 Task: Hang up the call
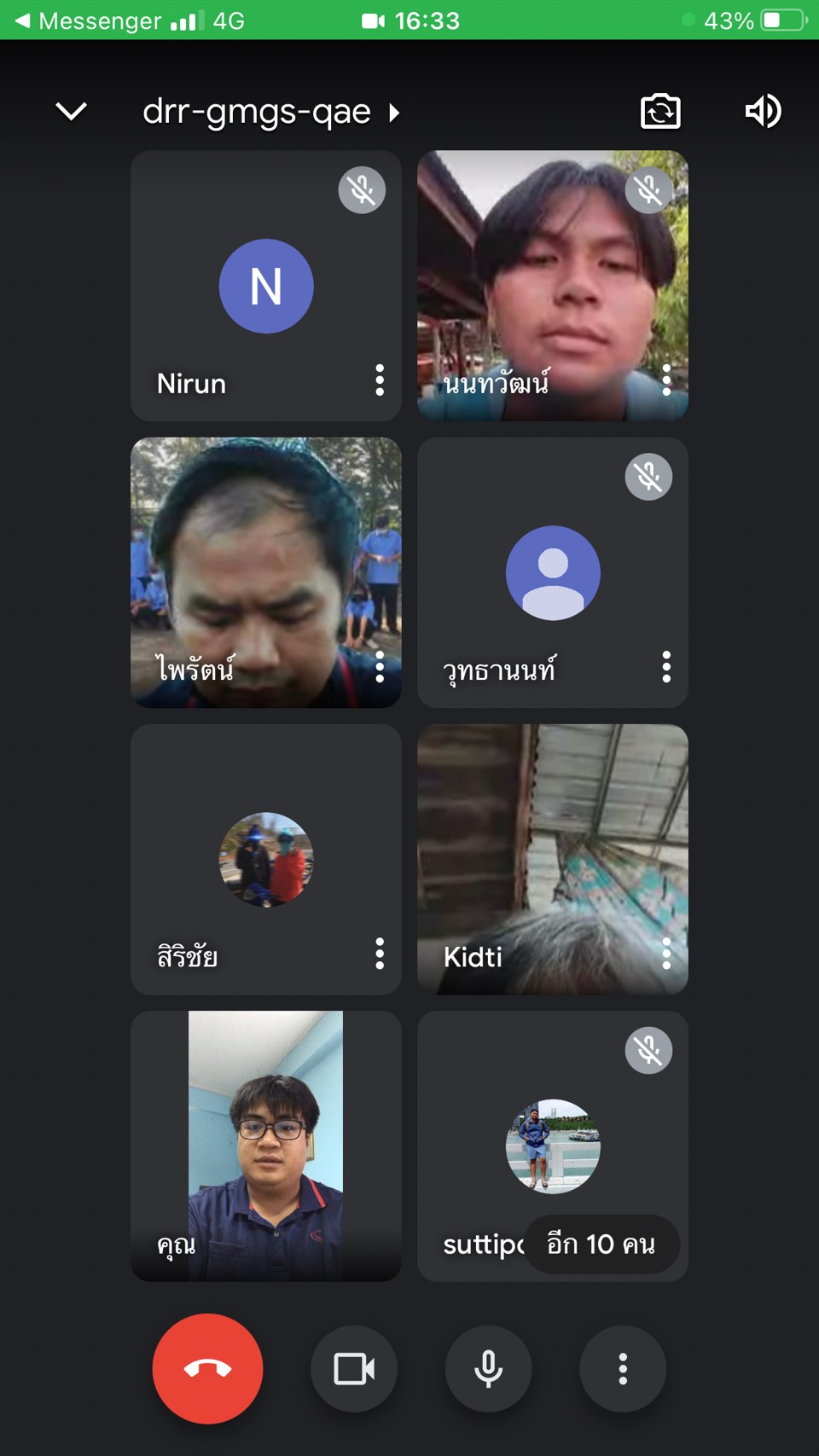click(207, 1369)
